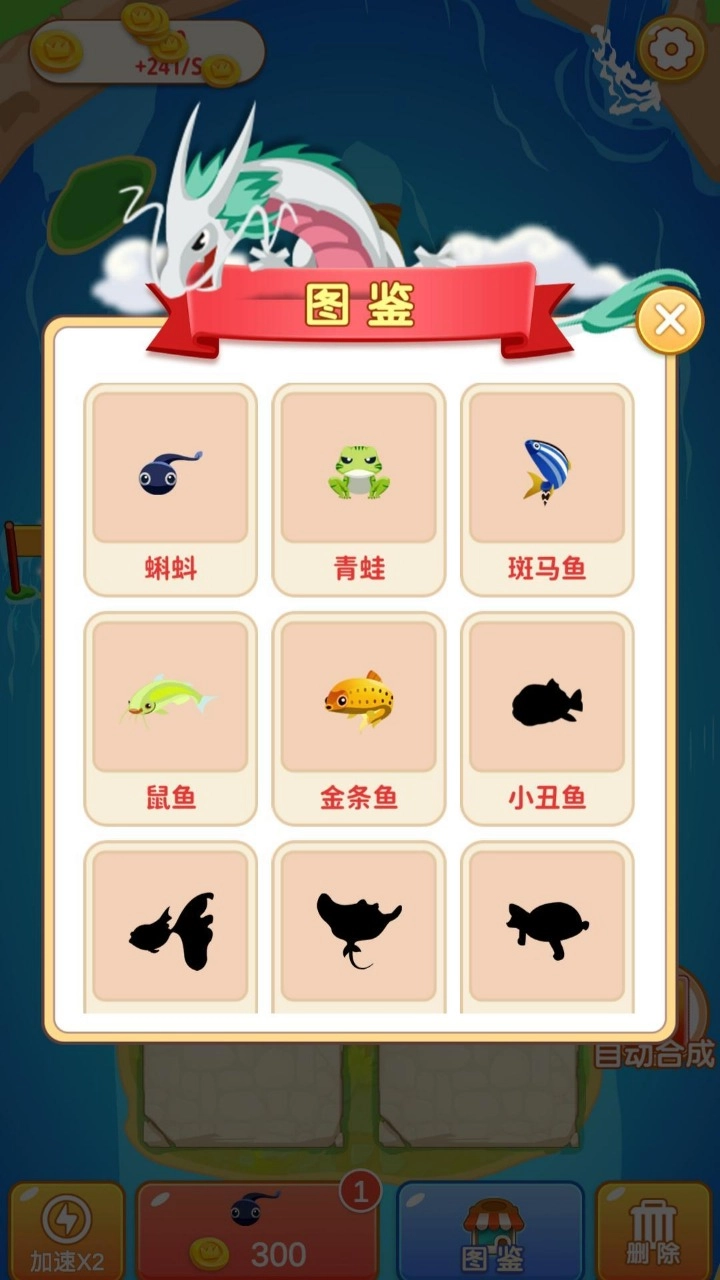720x1280 pixels.
Task: Open the settings gear icon
Action: (x=668, y=46)
